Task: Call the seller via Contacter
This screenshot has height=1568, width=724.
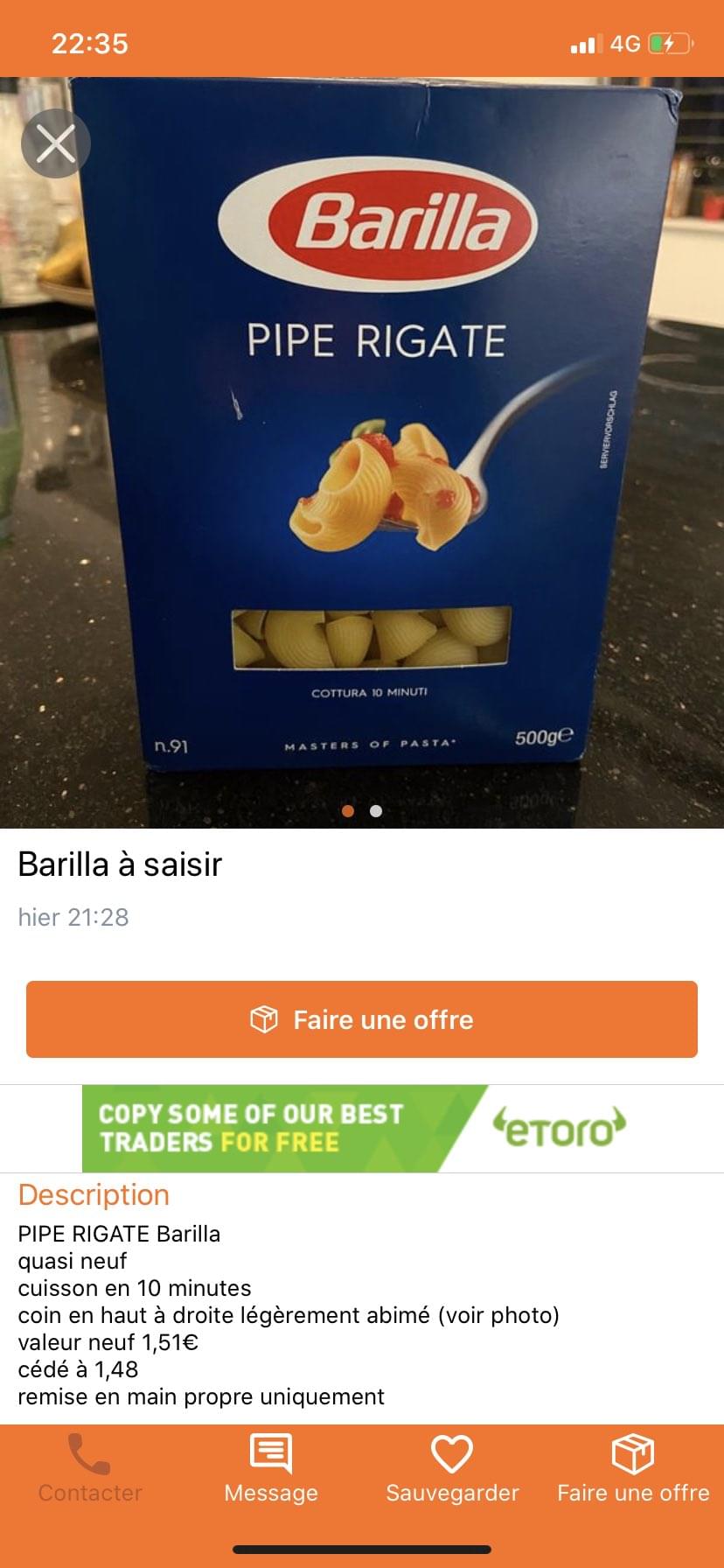Action: click(90, 1471)
